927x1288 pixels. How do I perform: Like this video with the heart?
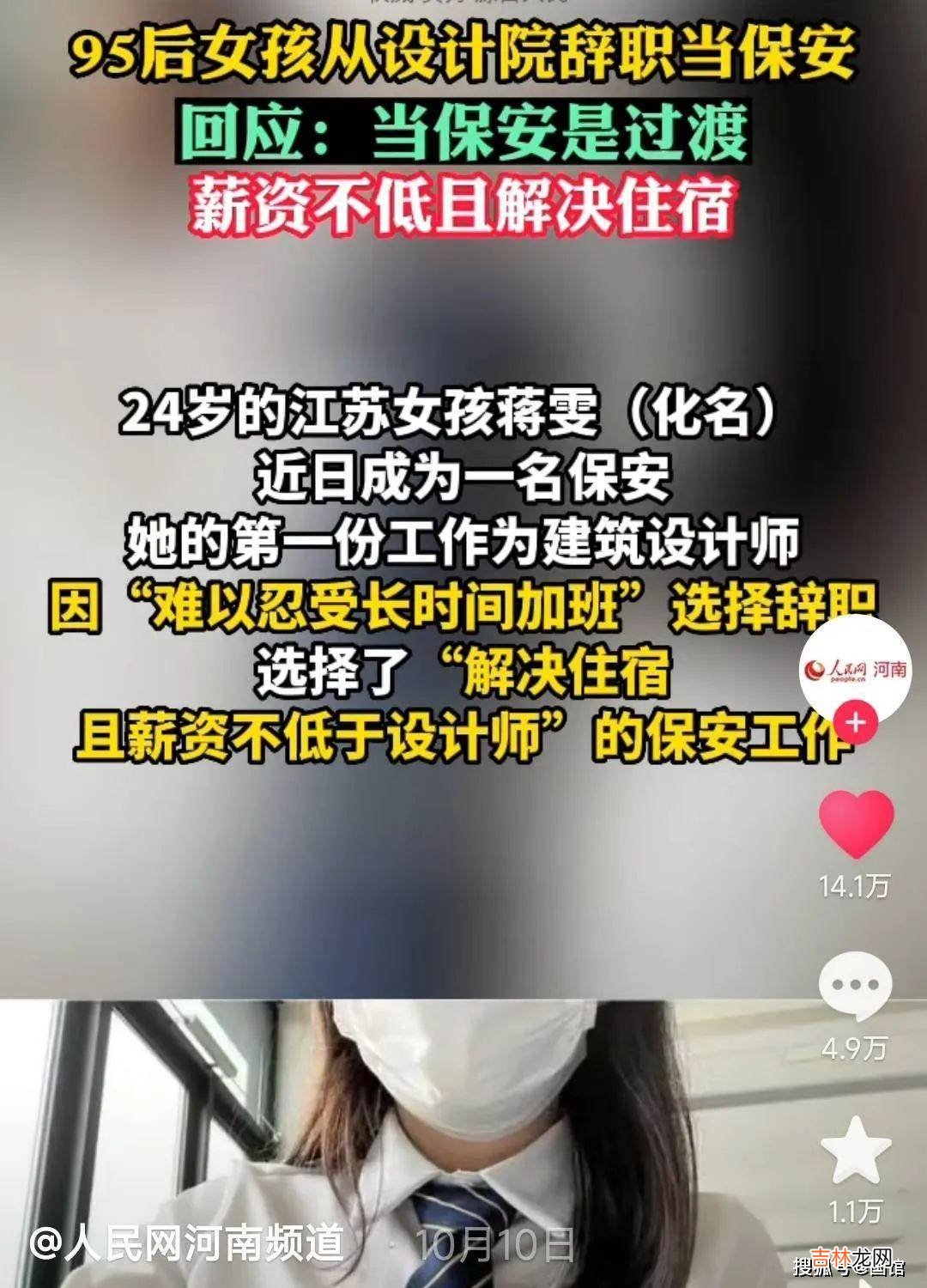[x=856, y=824]
